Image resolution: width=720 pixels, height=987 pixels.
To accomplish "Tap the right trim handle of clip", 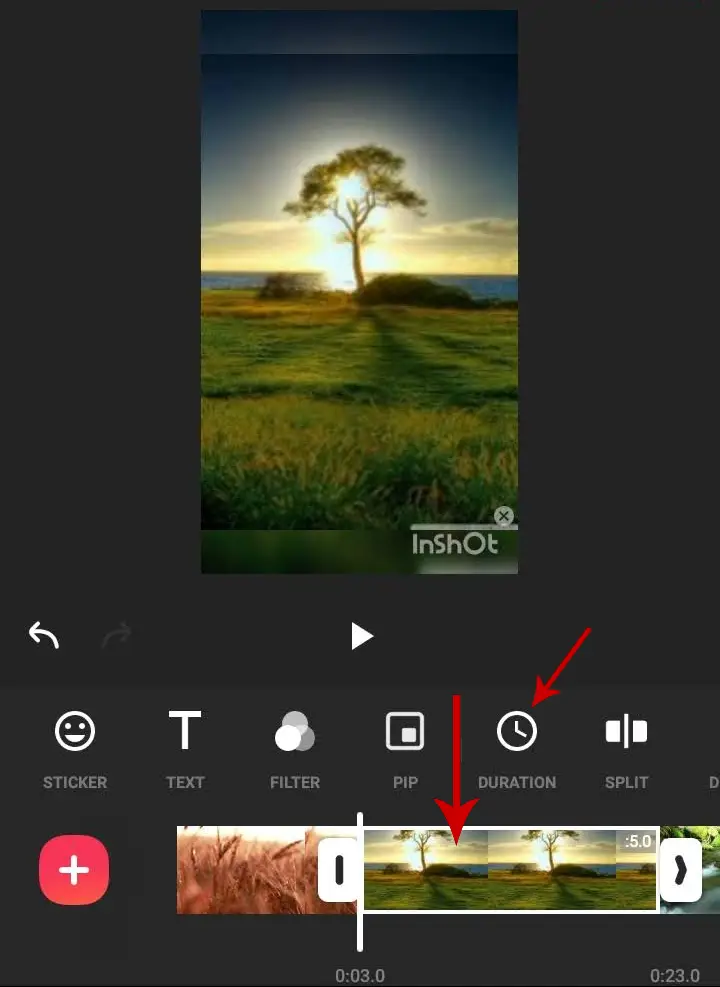I will 681,870.
